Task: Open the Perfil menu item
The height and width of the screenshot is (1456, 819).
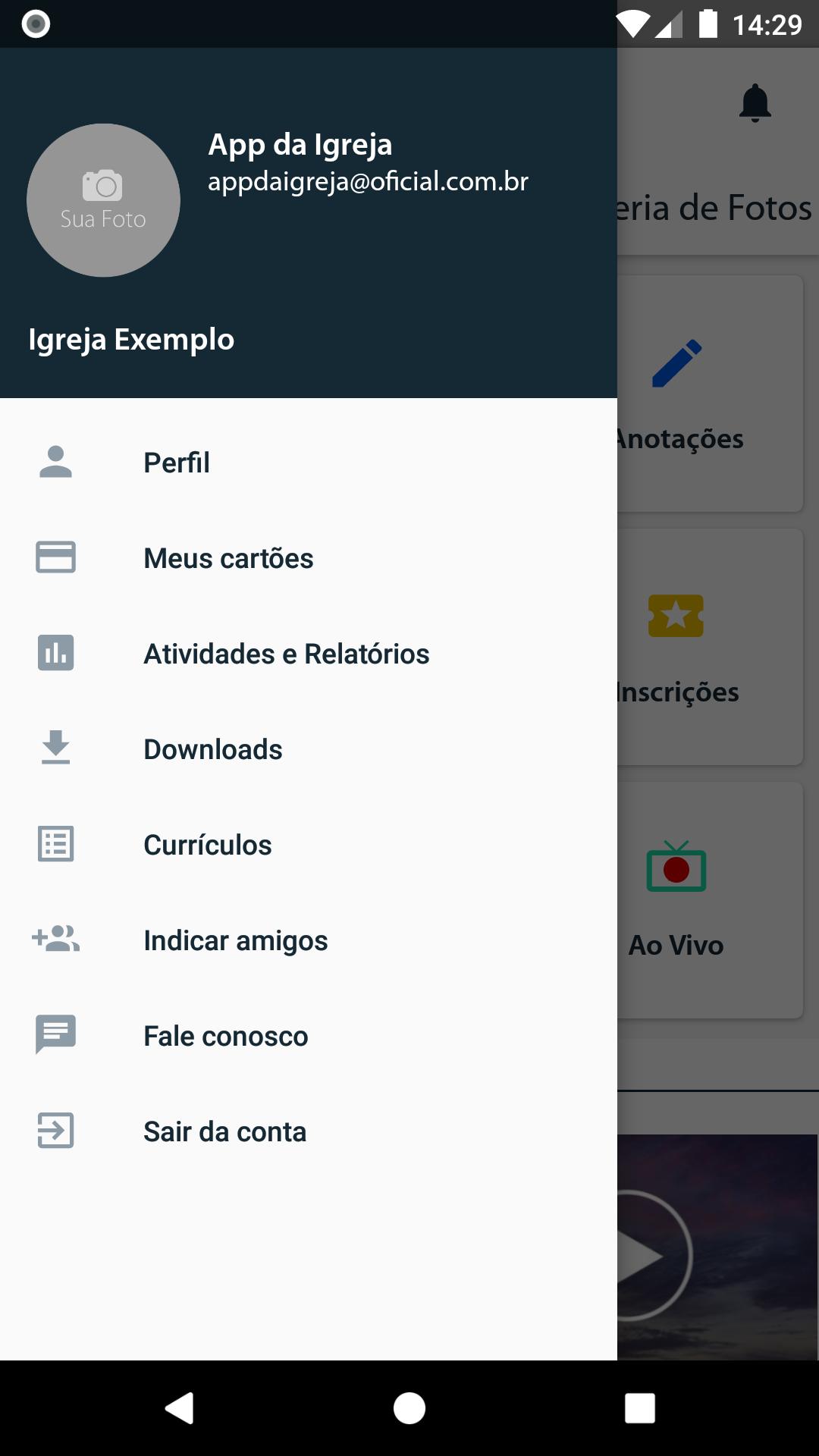Action: [x=177, y=463]
